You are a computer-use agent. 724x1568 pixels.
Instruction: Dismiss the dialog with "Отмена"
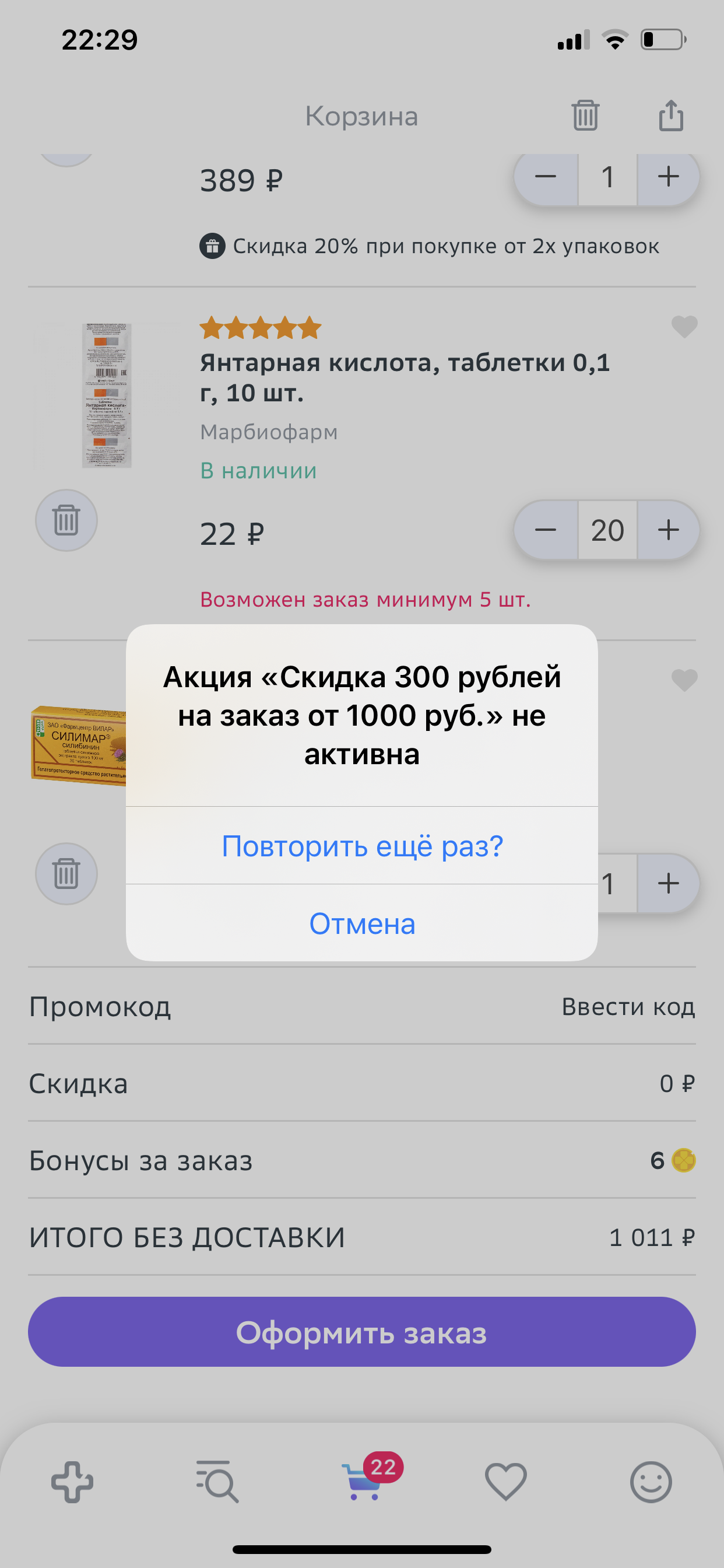click(x=362, y=923)
